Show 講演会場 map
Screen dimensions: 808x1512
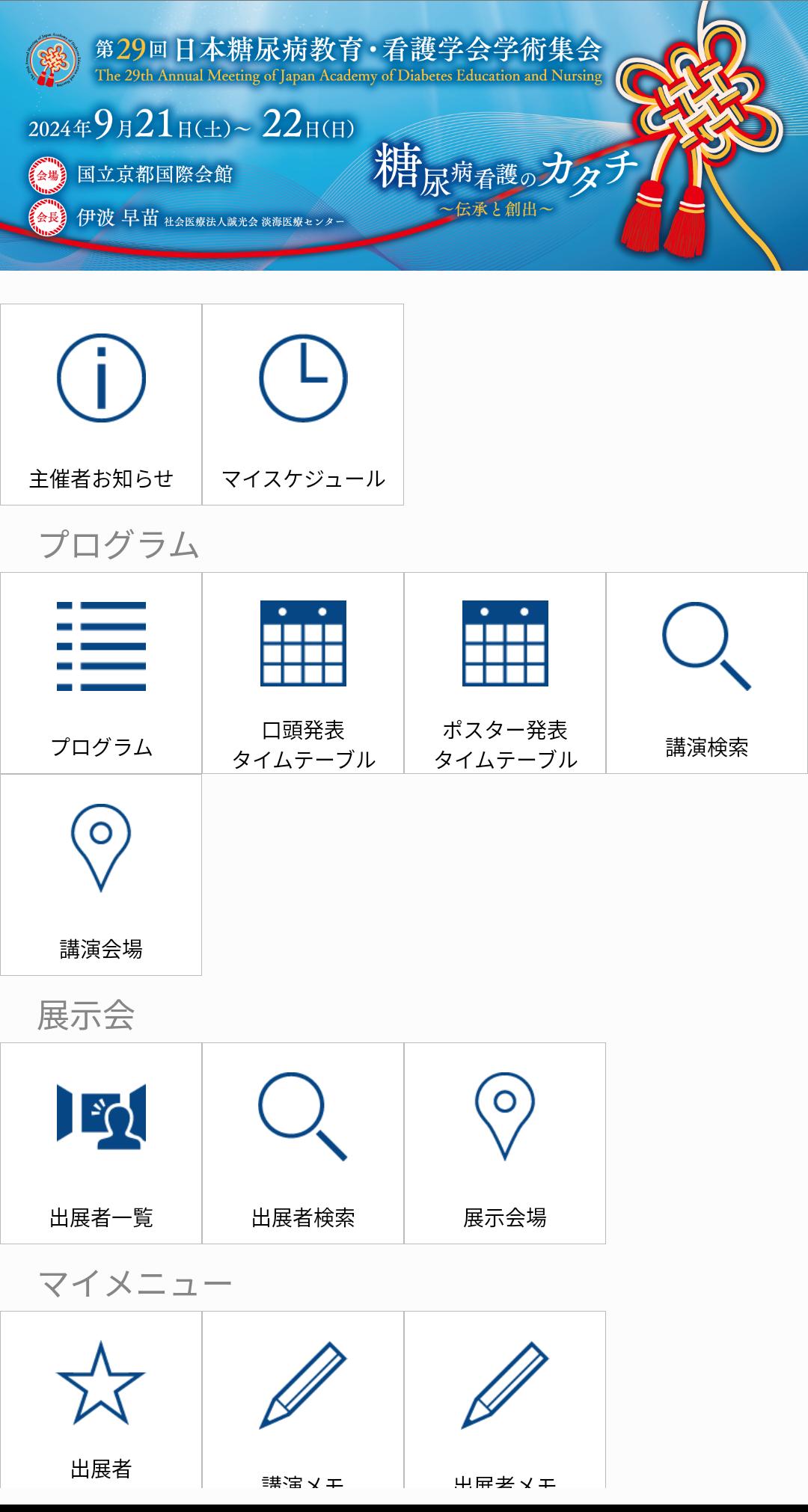tap(101, 875)
